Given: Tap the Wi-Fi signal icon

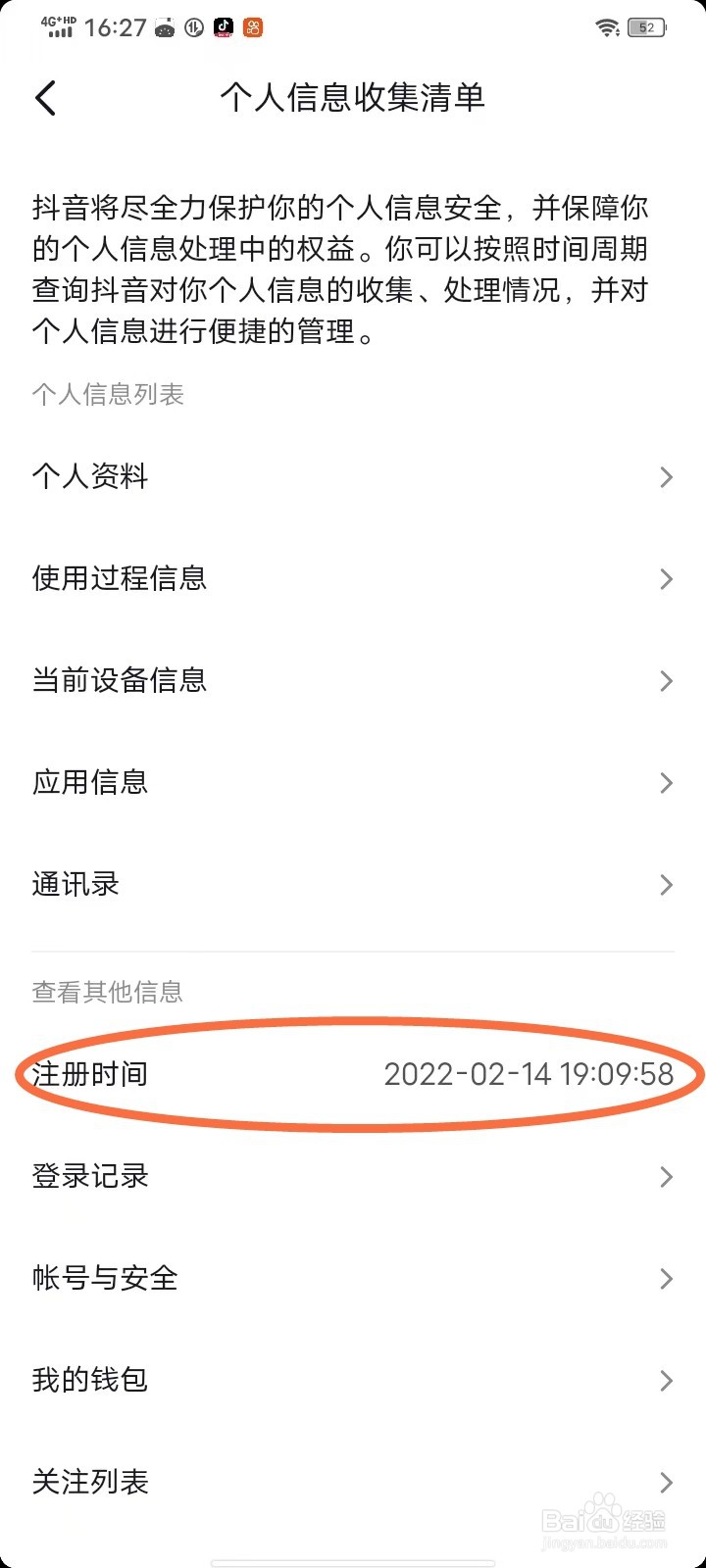Looking at the screenshot, I should (x=608, y=26).
